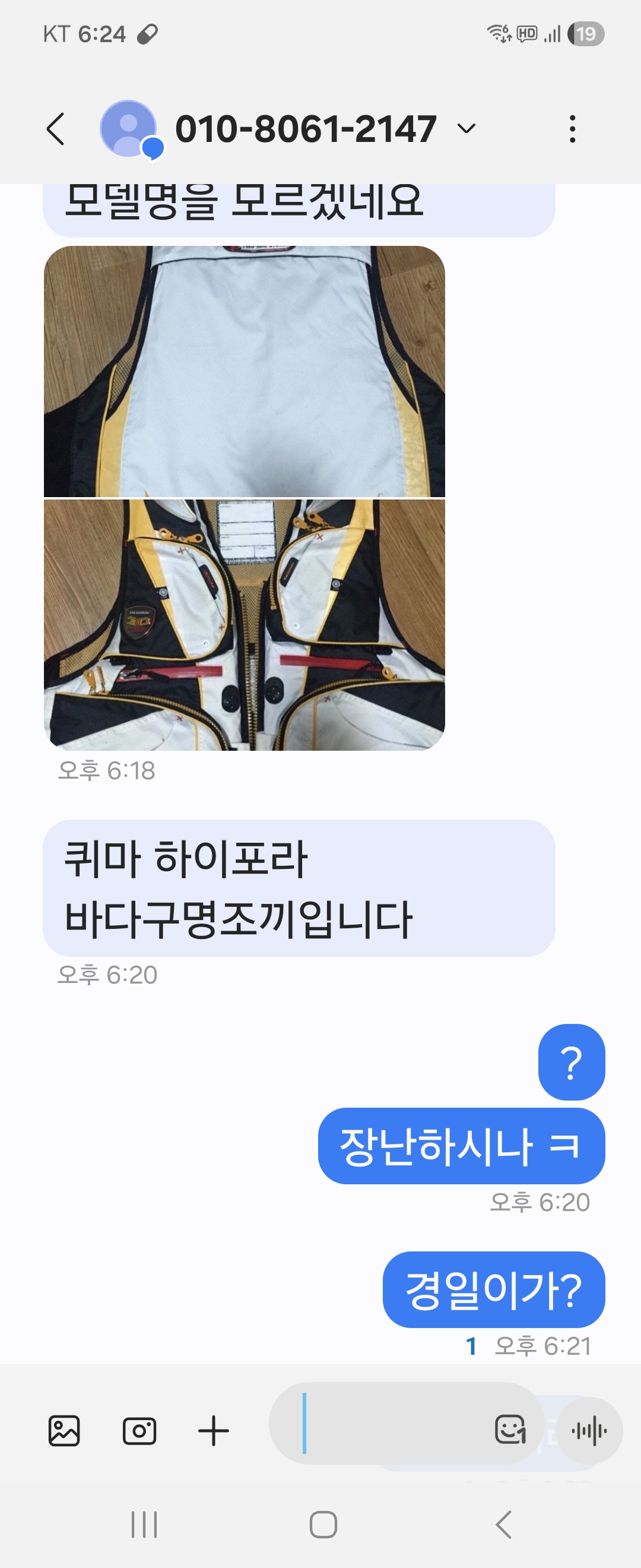Open the white vest back photo
641x1568 pixels.
[244, 371]
